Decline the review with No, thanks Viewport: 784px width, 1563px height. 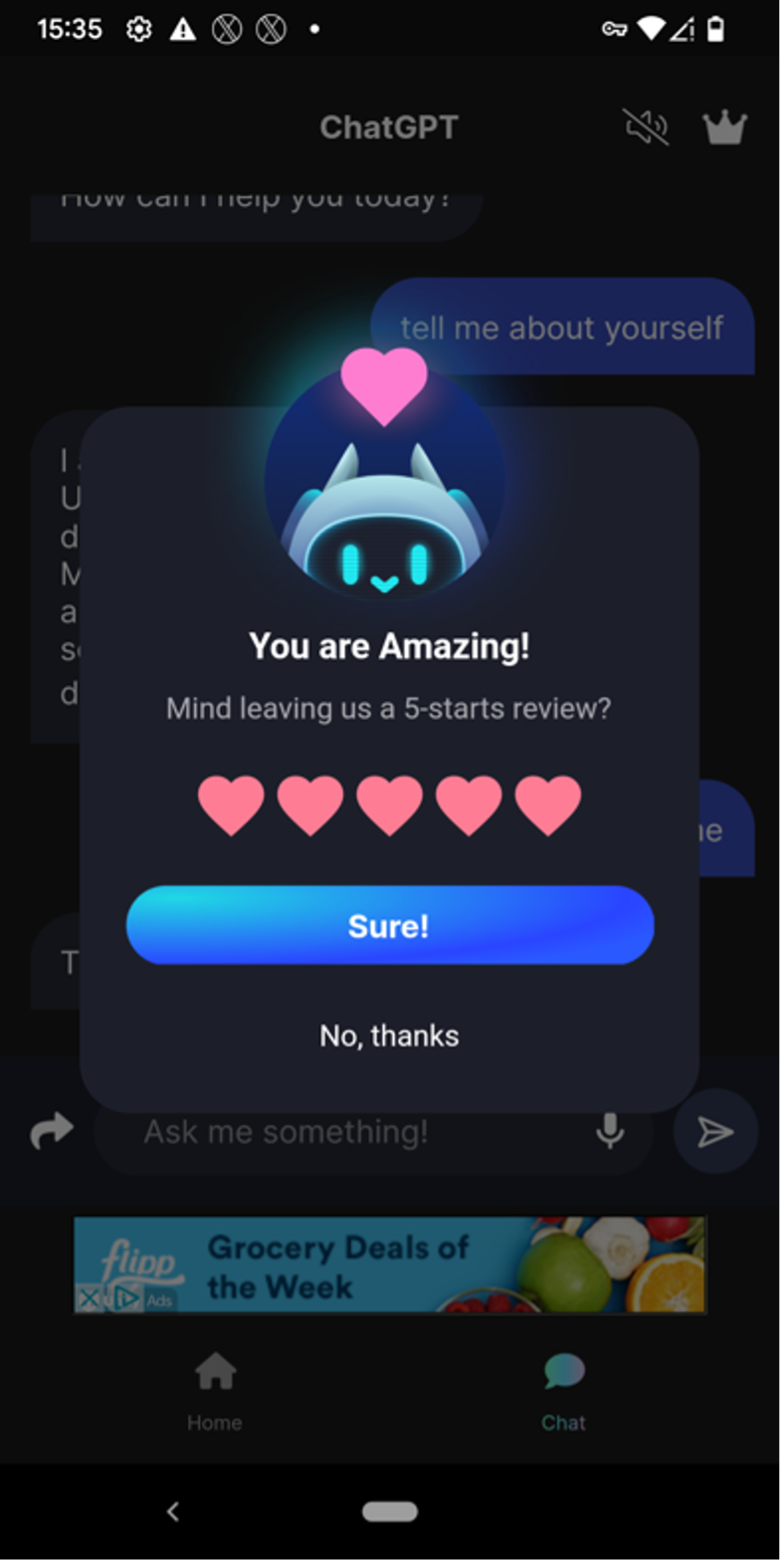tap(389, 1035)
